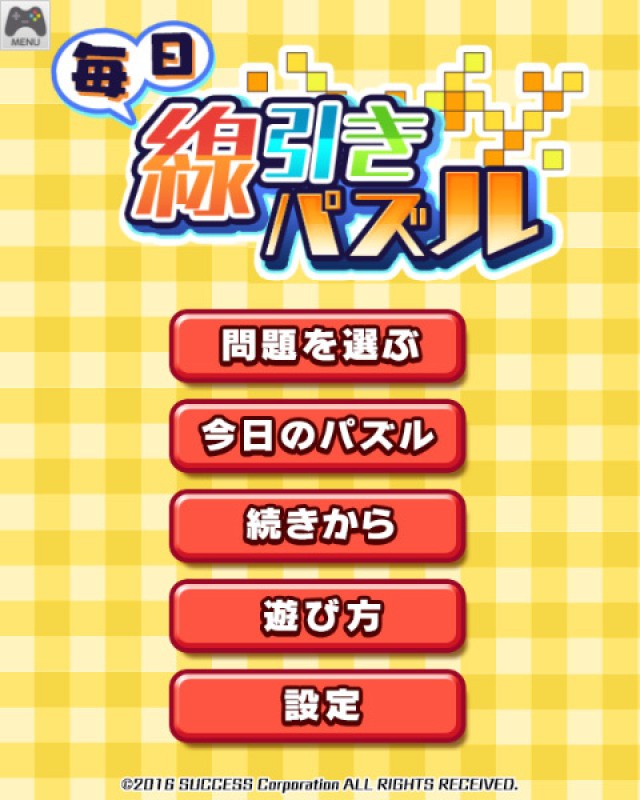Continue with 続きから
The image size is (640, 800).
pos(318,525)
